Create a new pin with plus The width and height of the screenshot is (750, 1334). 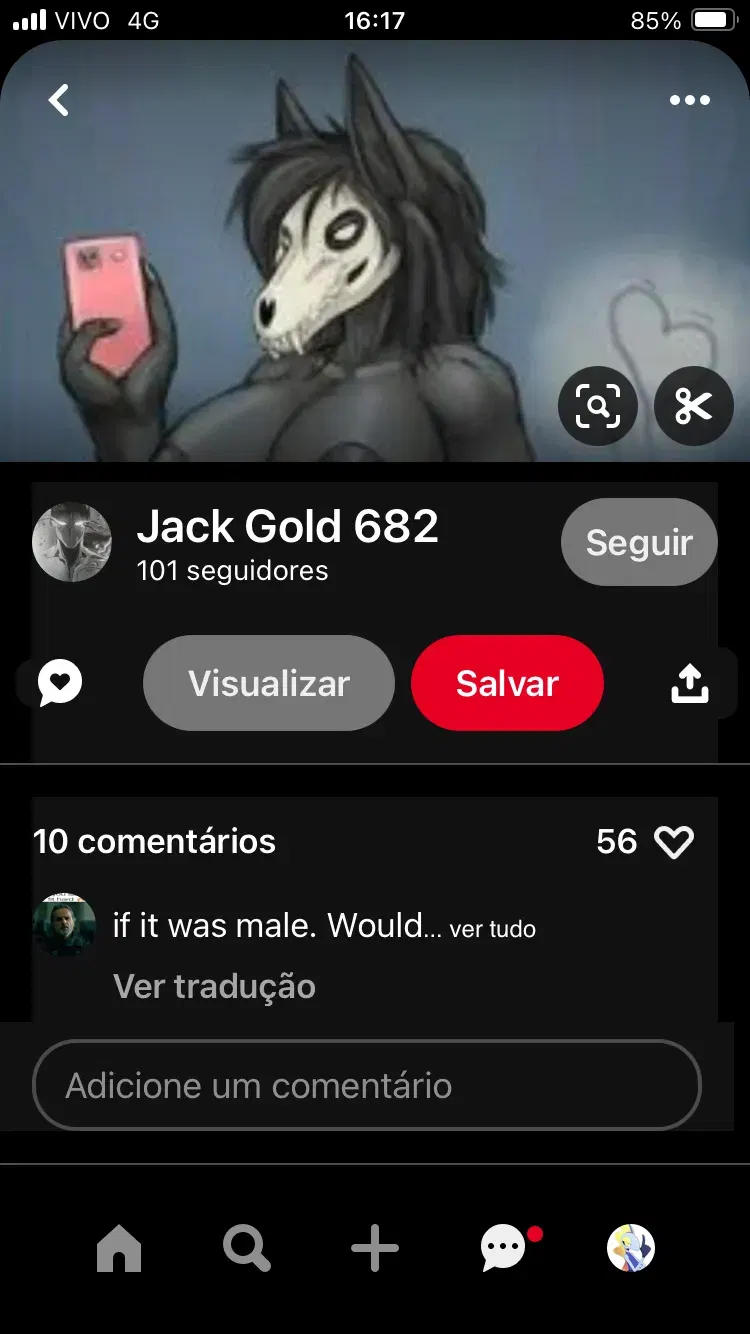(x=375, y=1248)
